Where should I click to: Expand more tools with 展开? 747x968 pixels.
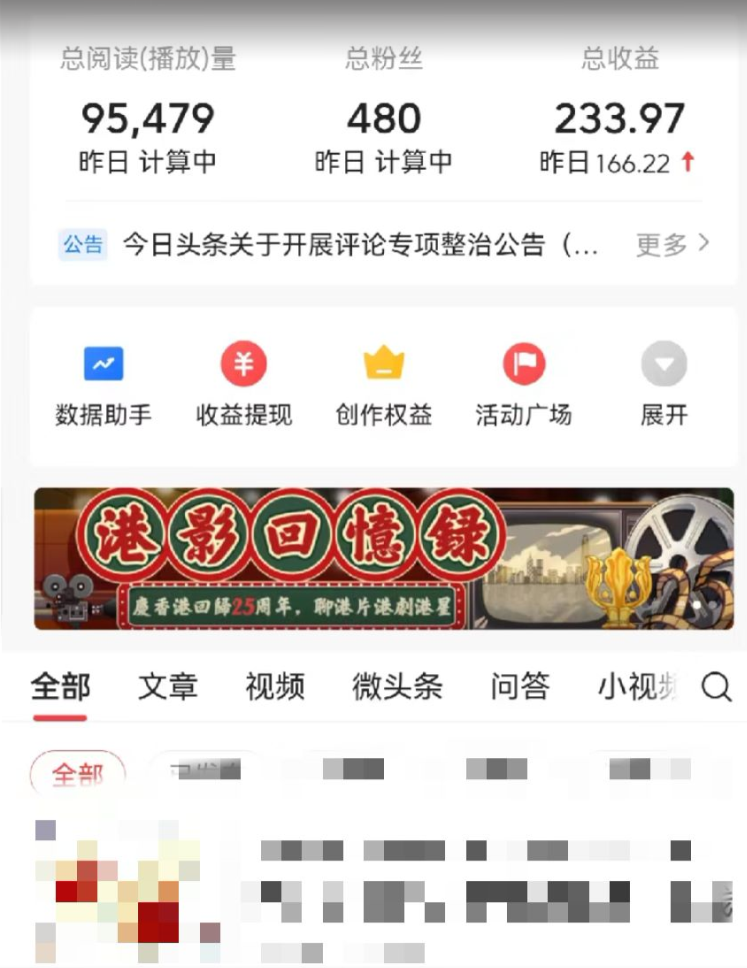(x=664, y=383)
